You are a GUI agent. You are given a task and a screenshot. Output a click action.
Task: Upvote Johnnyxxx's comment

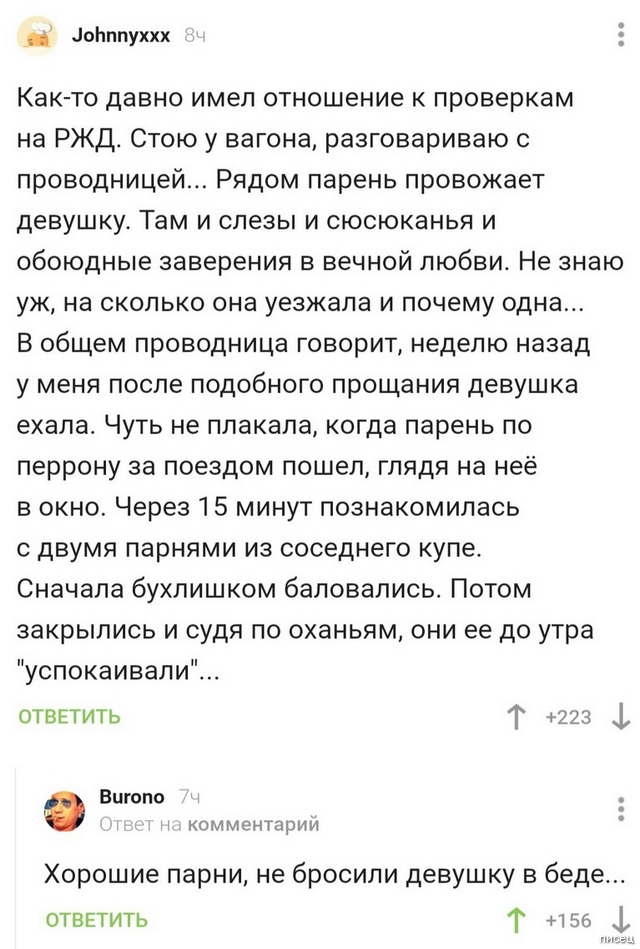[517, 716]
